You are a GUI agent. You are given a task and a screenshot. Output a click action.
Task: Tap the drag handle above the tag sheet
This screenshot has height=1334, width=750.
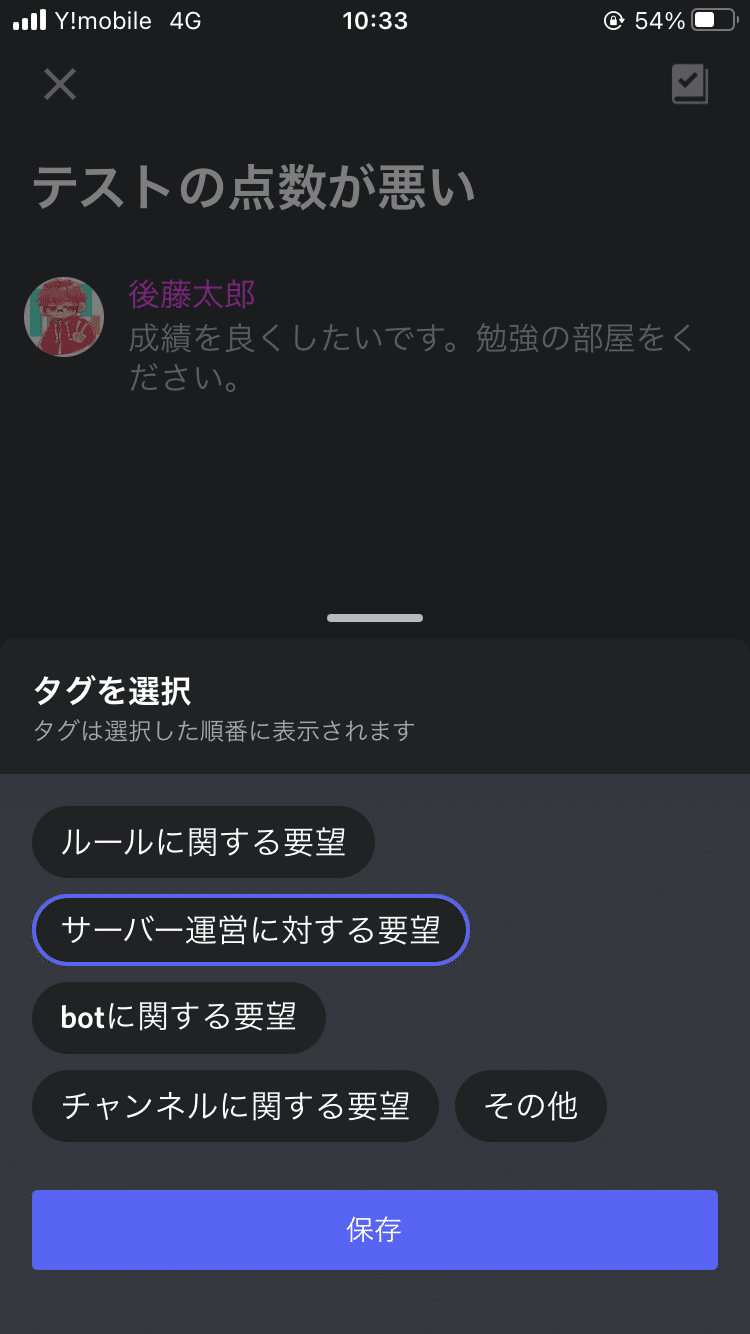point(374,617)
